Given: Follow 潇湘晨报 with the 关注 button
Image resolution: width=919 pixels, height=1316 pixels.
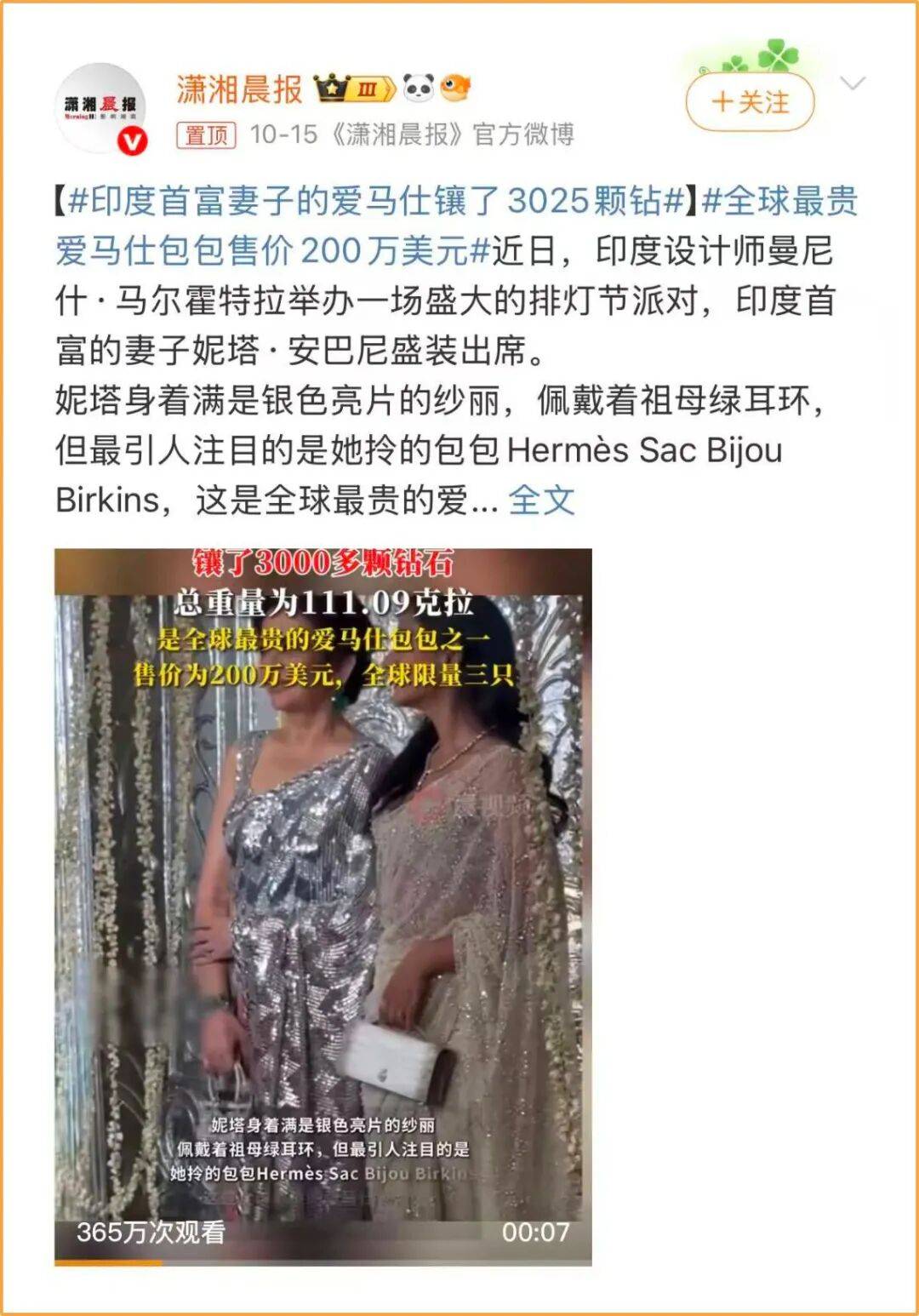Looking at the screenshot, I should coord(750,102).
